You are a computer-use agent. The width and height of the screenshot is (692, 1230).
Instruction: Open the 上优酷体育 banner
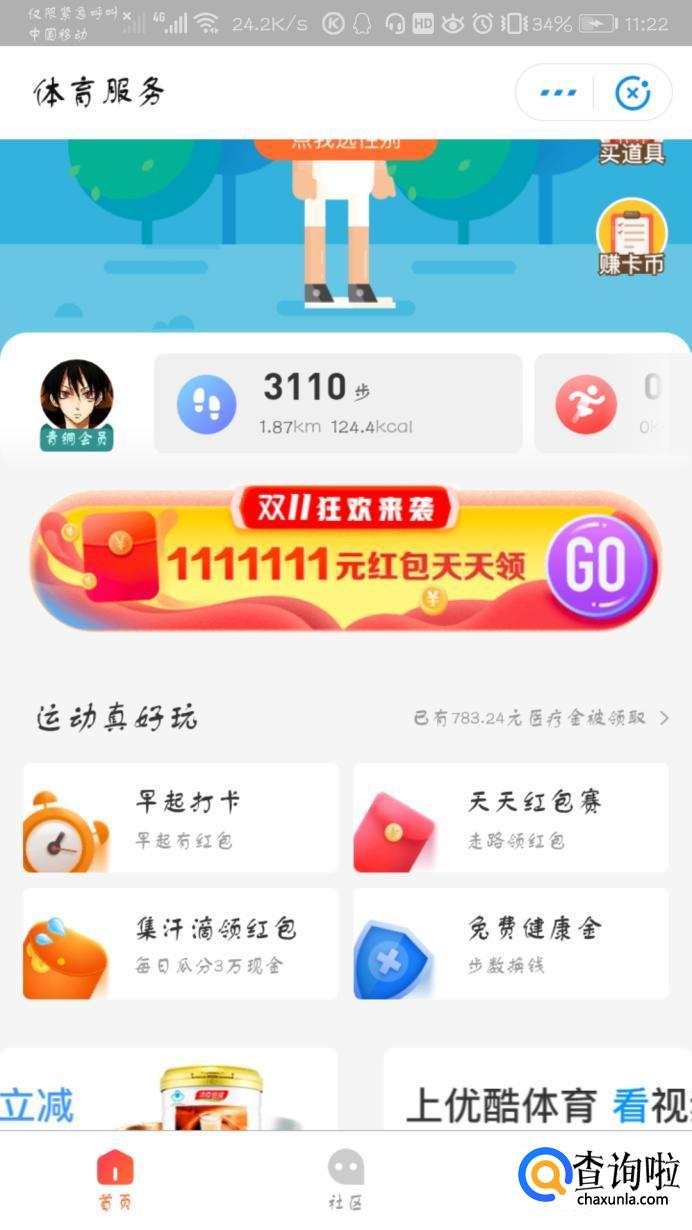click(x=538, y=1092)
